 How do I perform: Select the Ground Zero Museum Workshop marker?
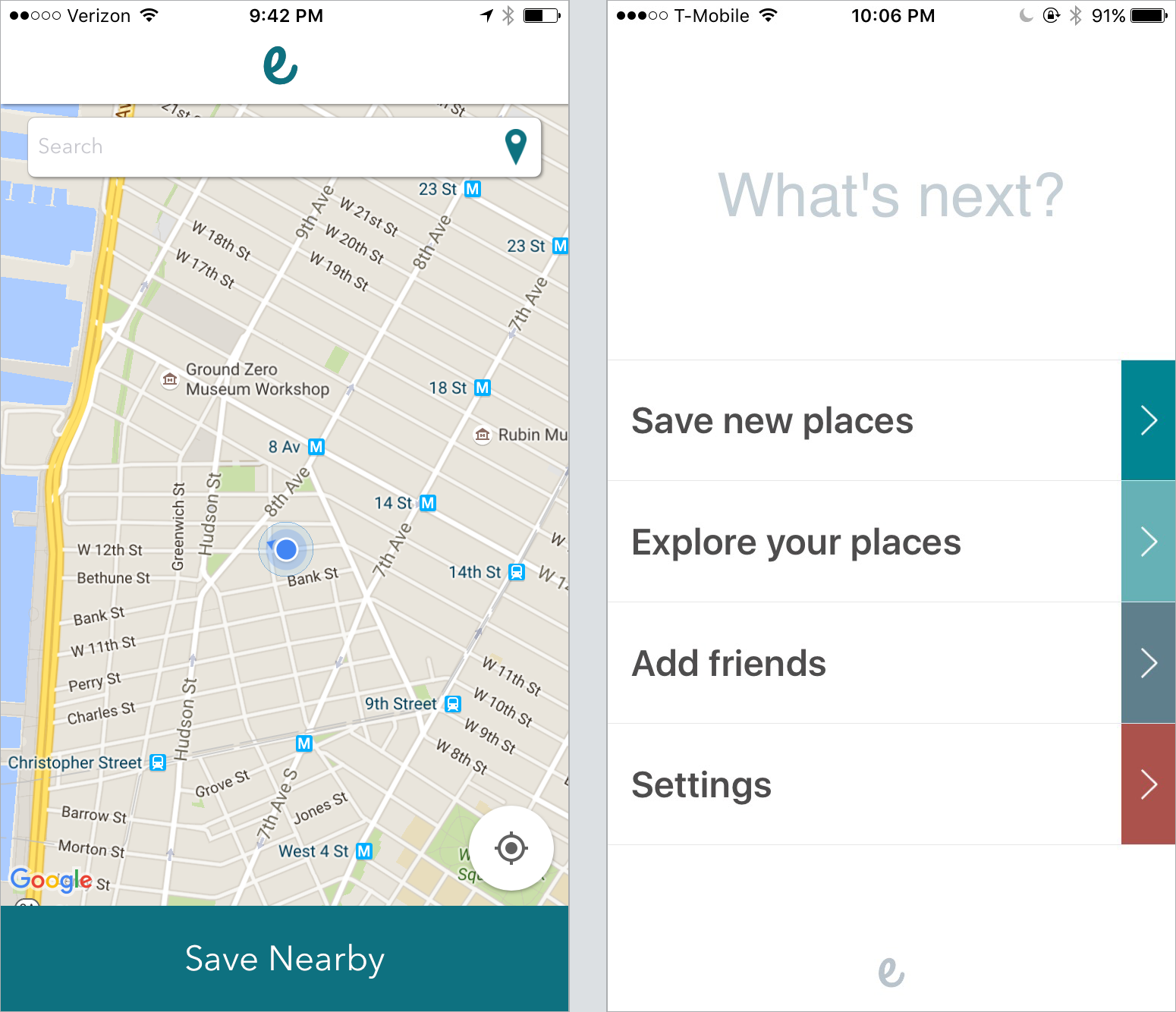(171, 379)
